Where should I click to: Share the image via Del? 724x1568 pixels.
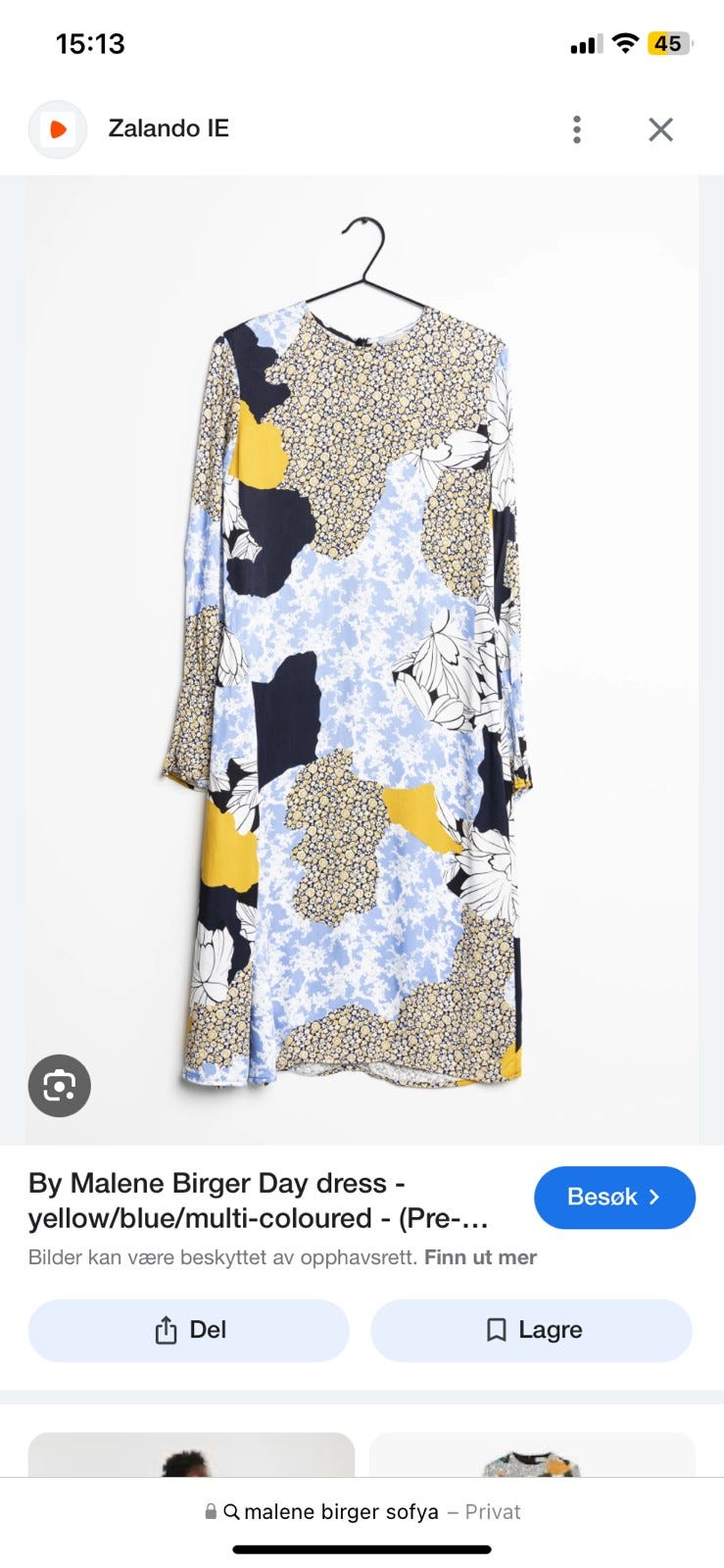point(189,1330)
